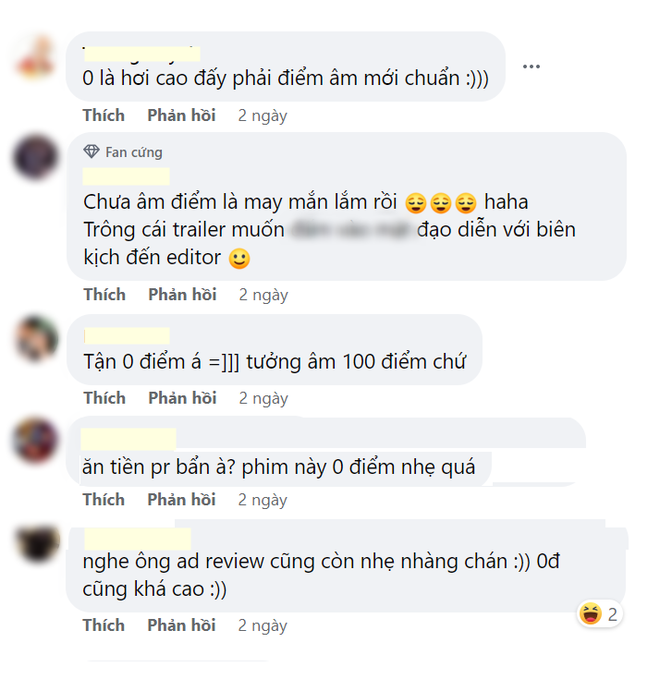Open the avatar of the "Tận 0 điểm á" commenter
This screenshot has width=660, height=679.
(38, 338)
